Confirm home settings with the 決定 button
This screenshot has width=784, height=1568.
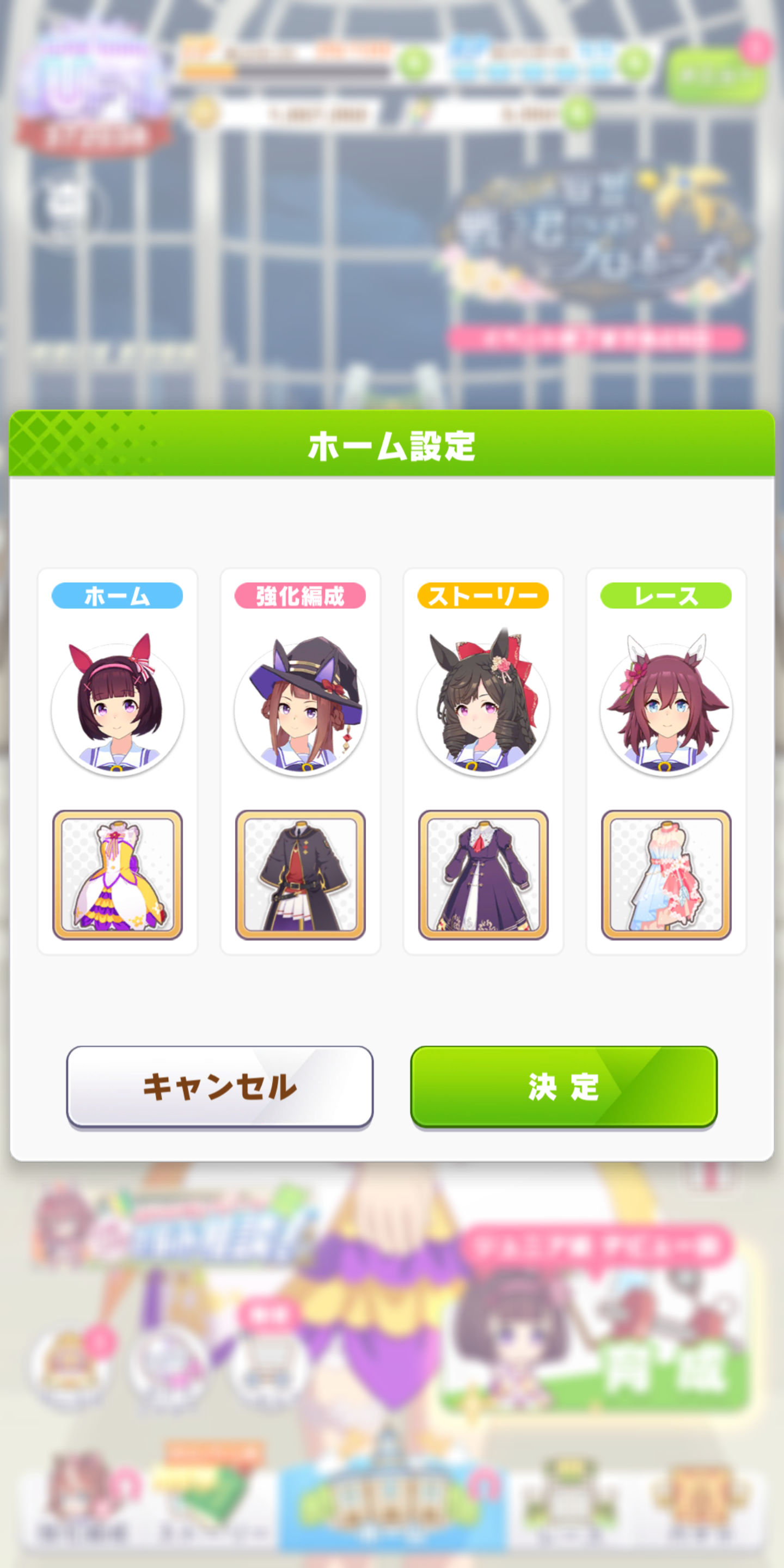[563, 1087]
